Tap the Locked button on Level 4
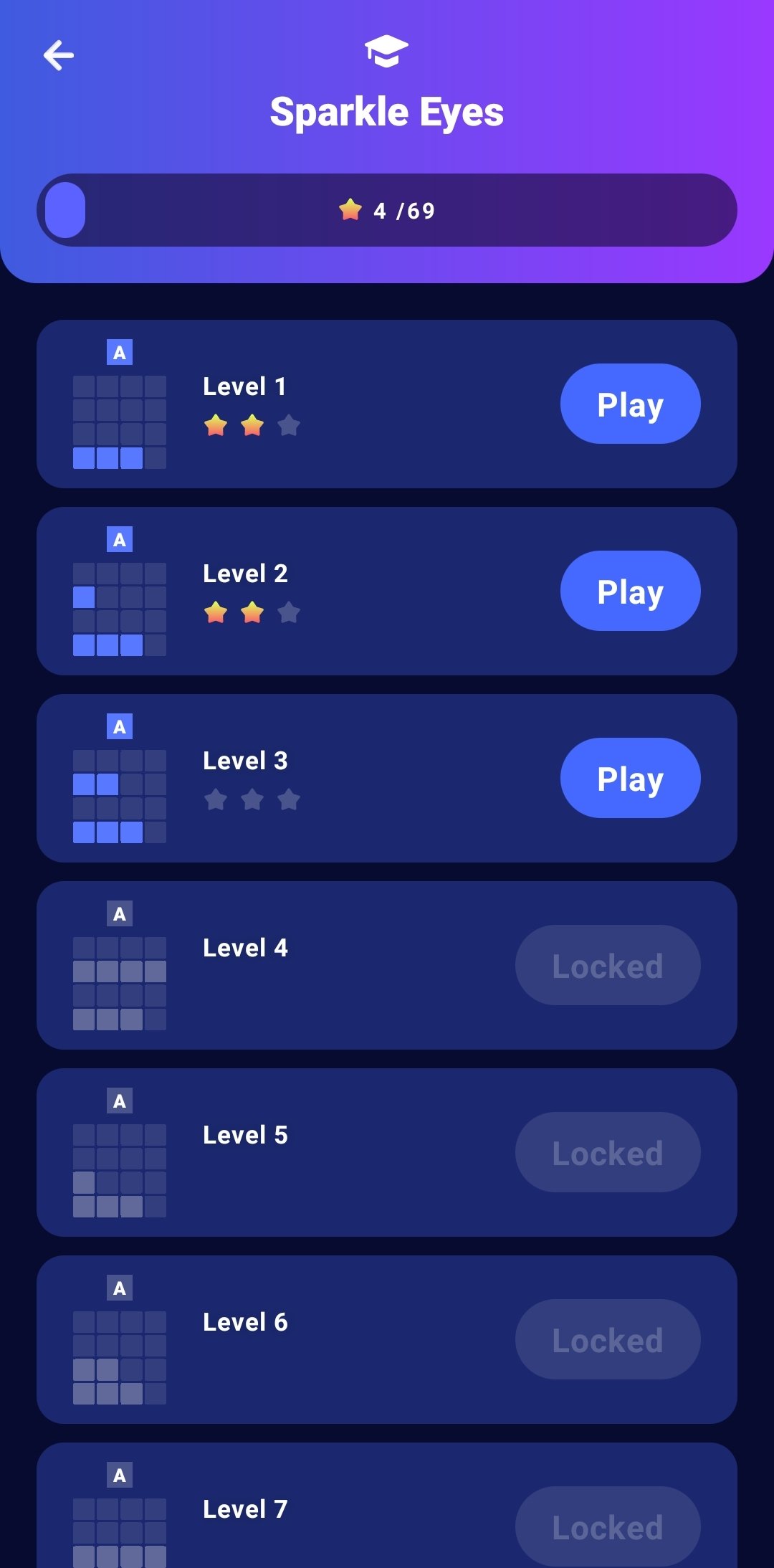 click(x=608, y=965)
